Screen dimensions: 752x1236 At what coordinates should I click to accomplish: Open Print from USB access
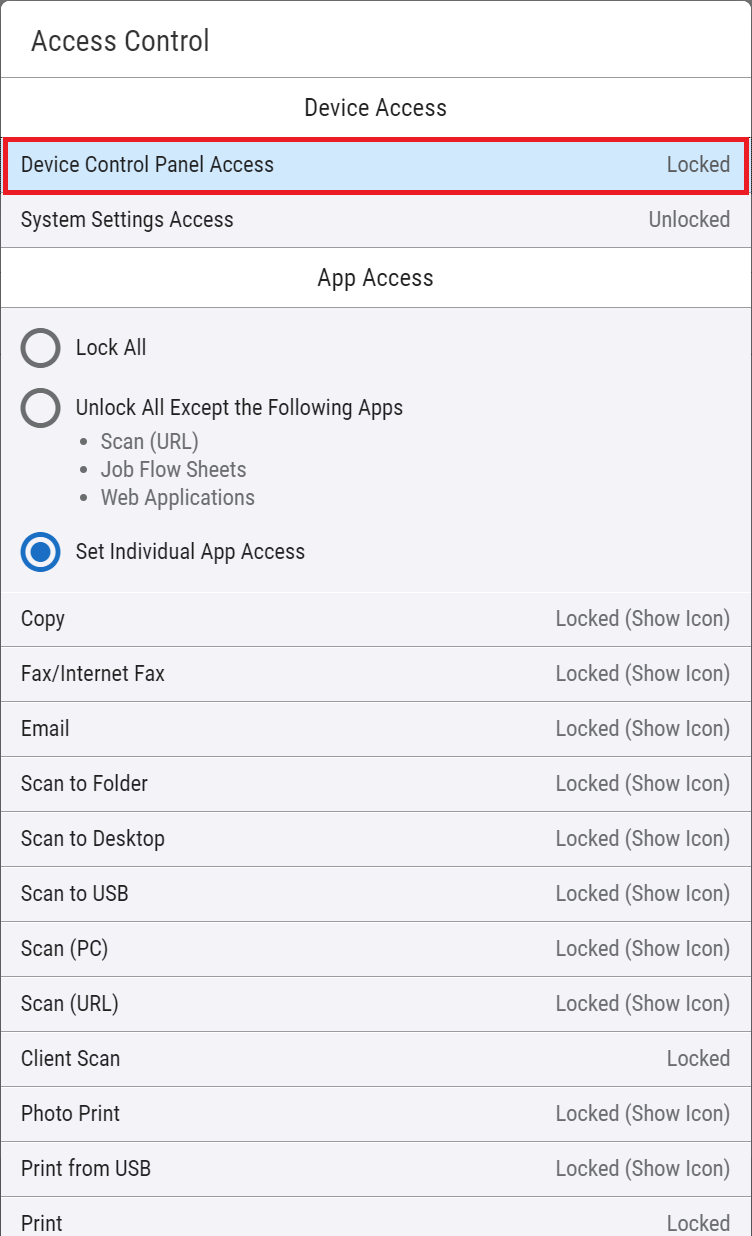[375, 1169]
